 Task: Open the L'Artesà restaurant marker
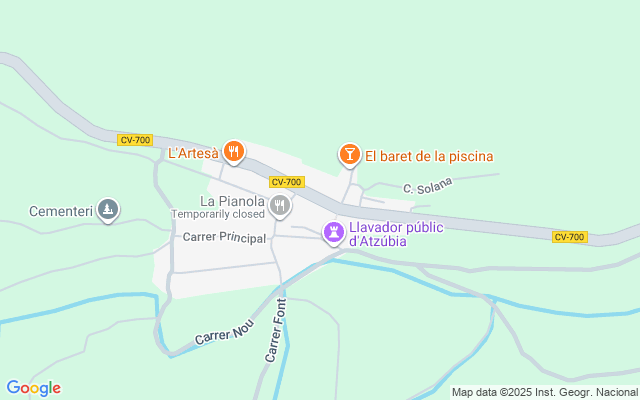(234, 152)
